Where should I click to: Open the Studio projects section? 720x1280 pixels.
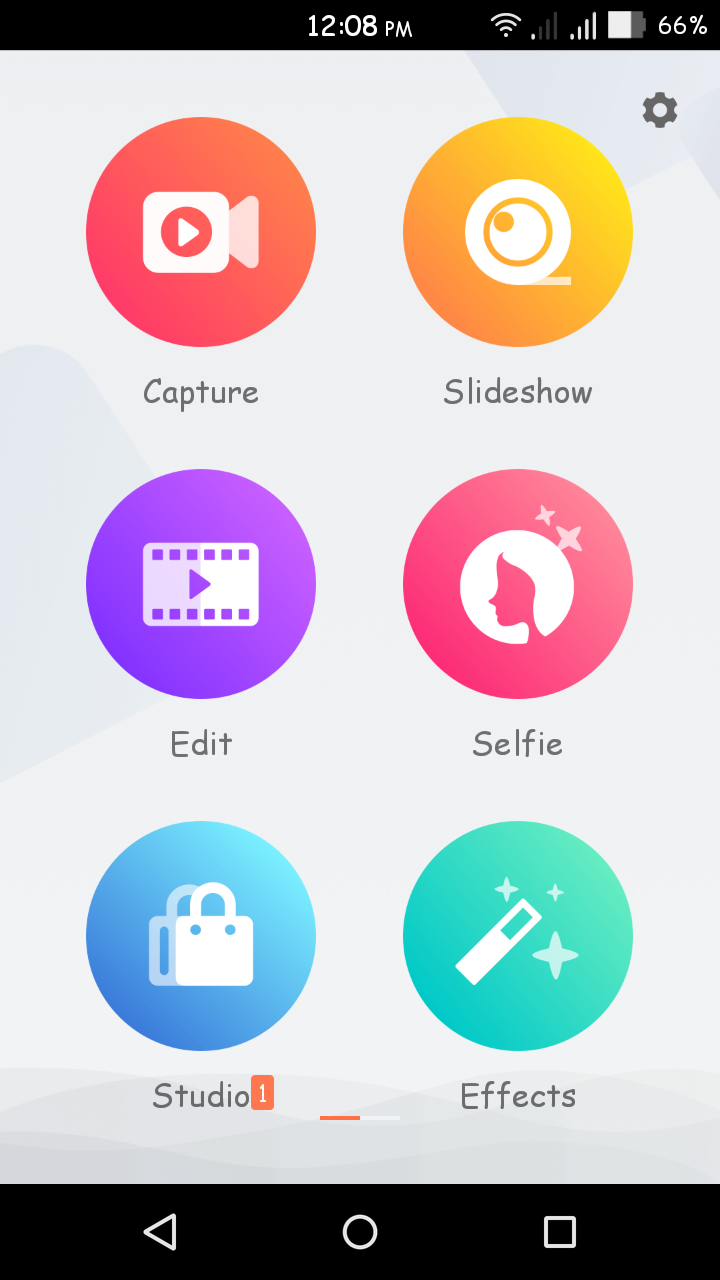click(200, 936)
